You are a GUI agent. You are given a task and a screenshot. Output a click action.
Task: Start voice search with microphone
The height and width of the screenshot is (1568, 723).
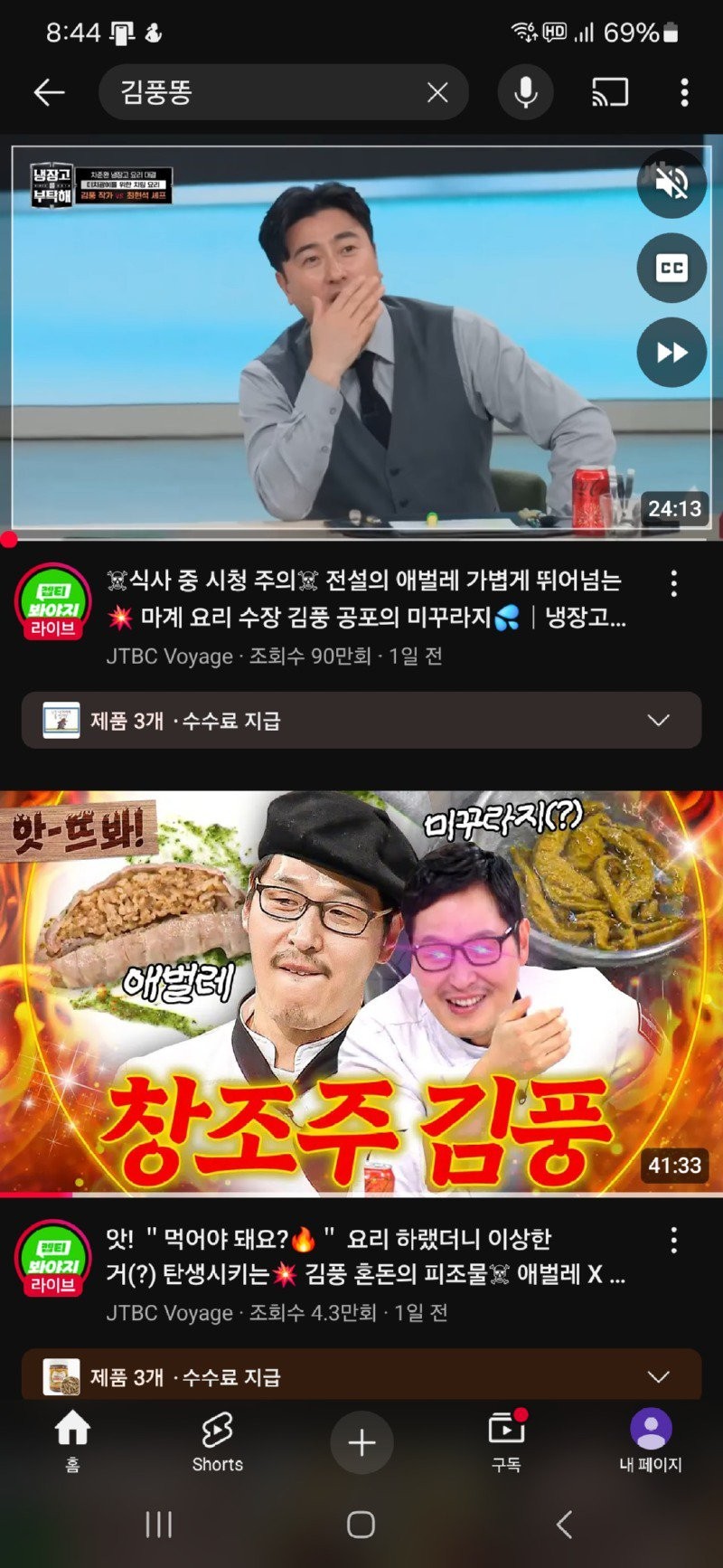click(526, 92)
